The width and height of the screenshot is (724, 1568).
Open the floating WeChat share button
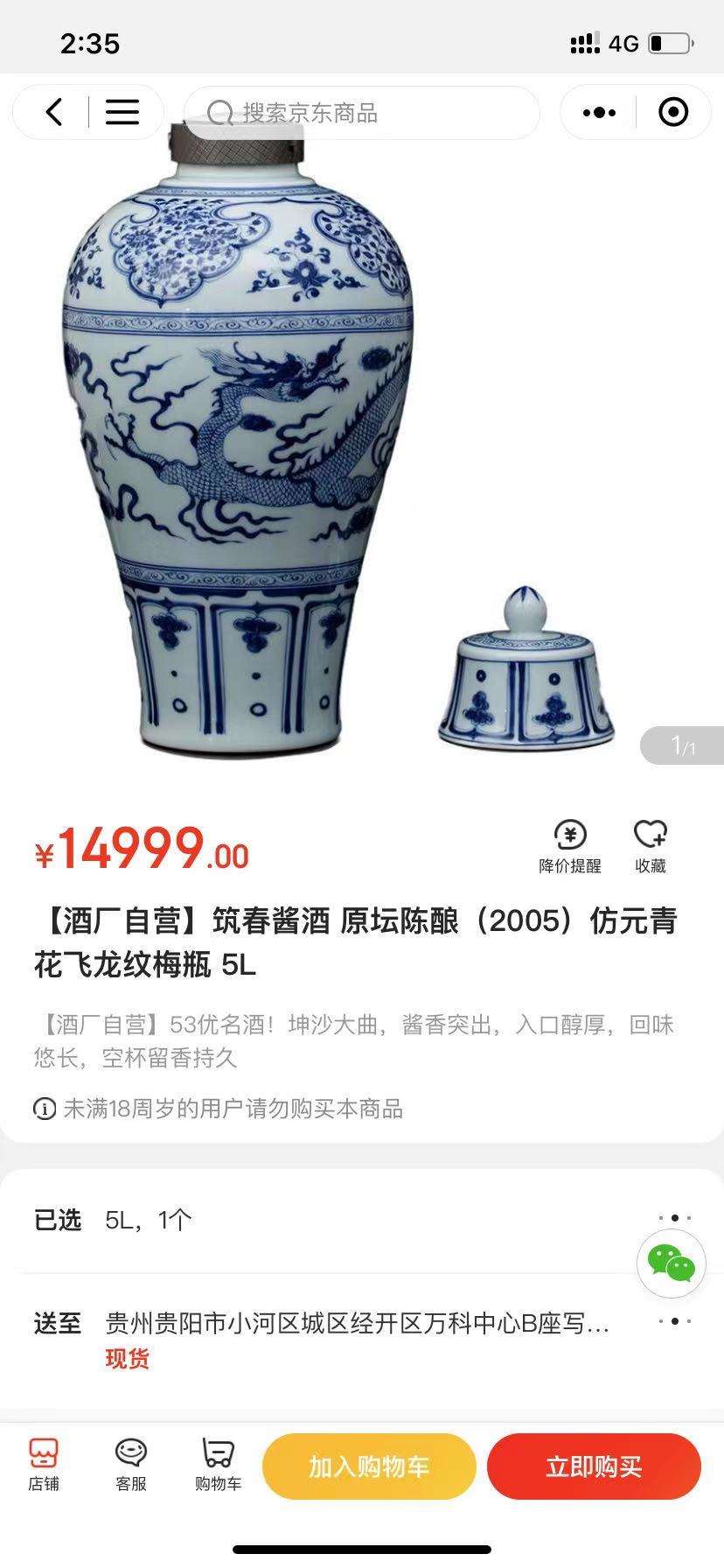point(671,1263)
